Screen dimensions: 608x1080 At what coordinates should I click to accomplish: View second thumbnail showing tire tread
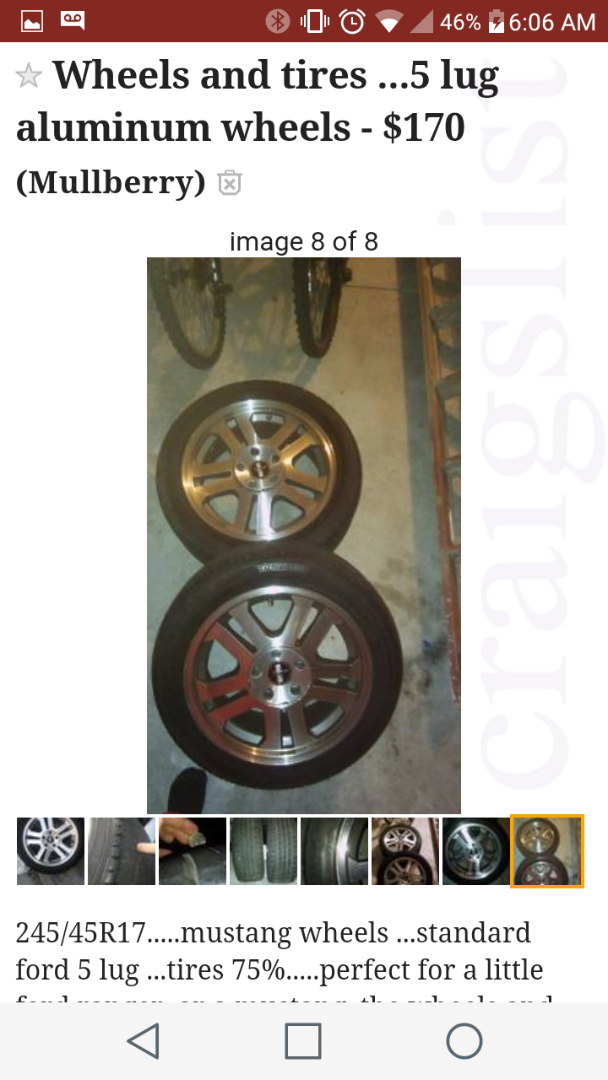[x=121, y=851]
